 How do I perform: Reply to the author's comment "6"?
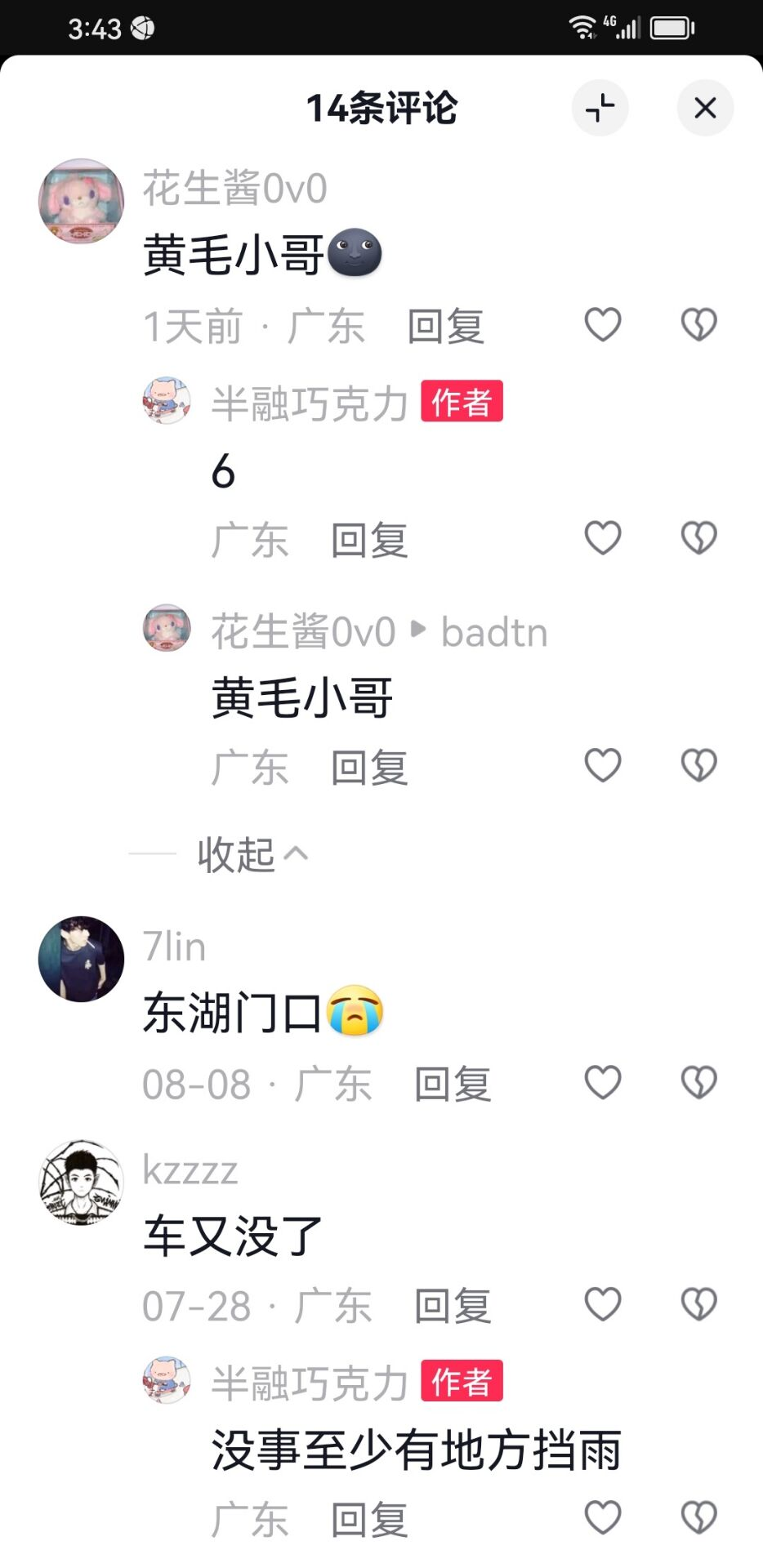coord(369,541)
